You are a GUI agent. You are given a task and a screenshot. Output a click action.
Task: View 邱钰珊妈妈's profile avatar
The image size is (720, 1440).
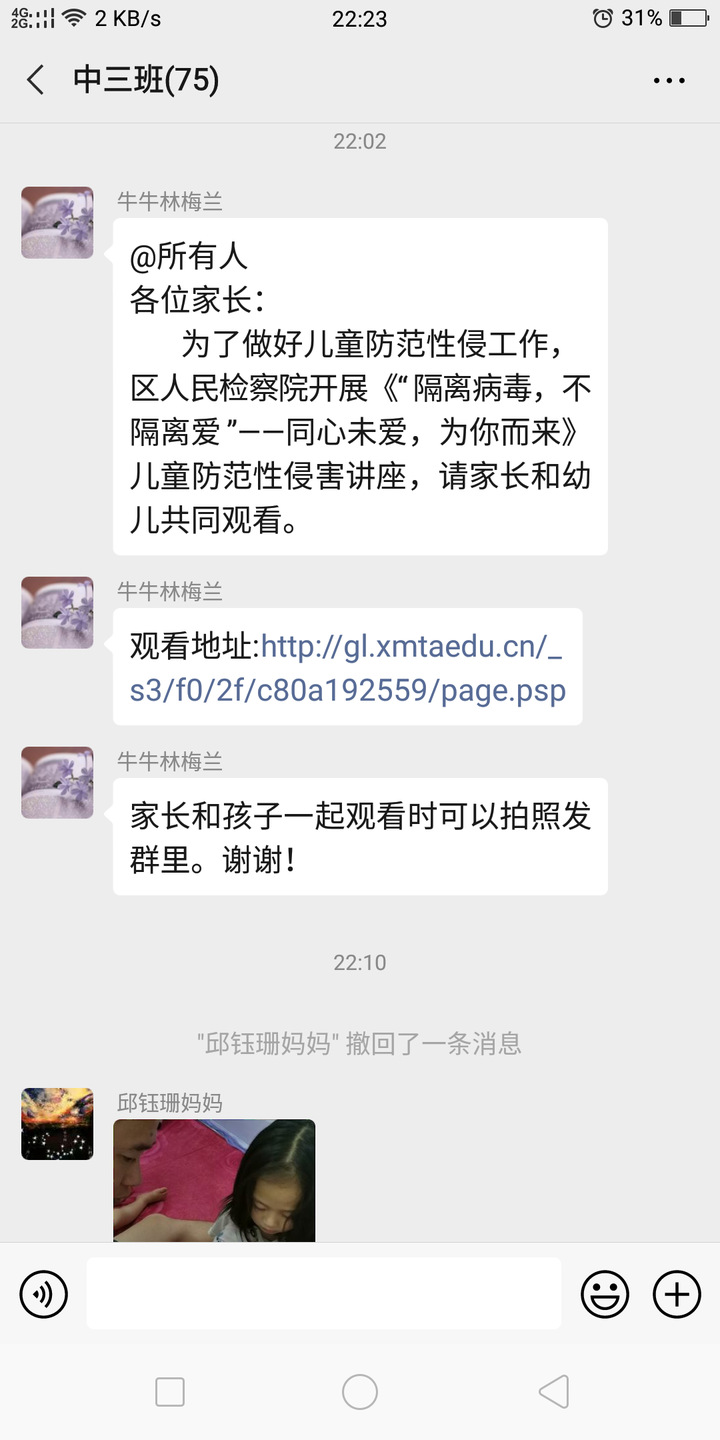point(57,1124)
